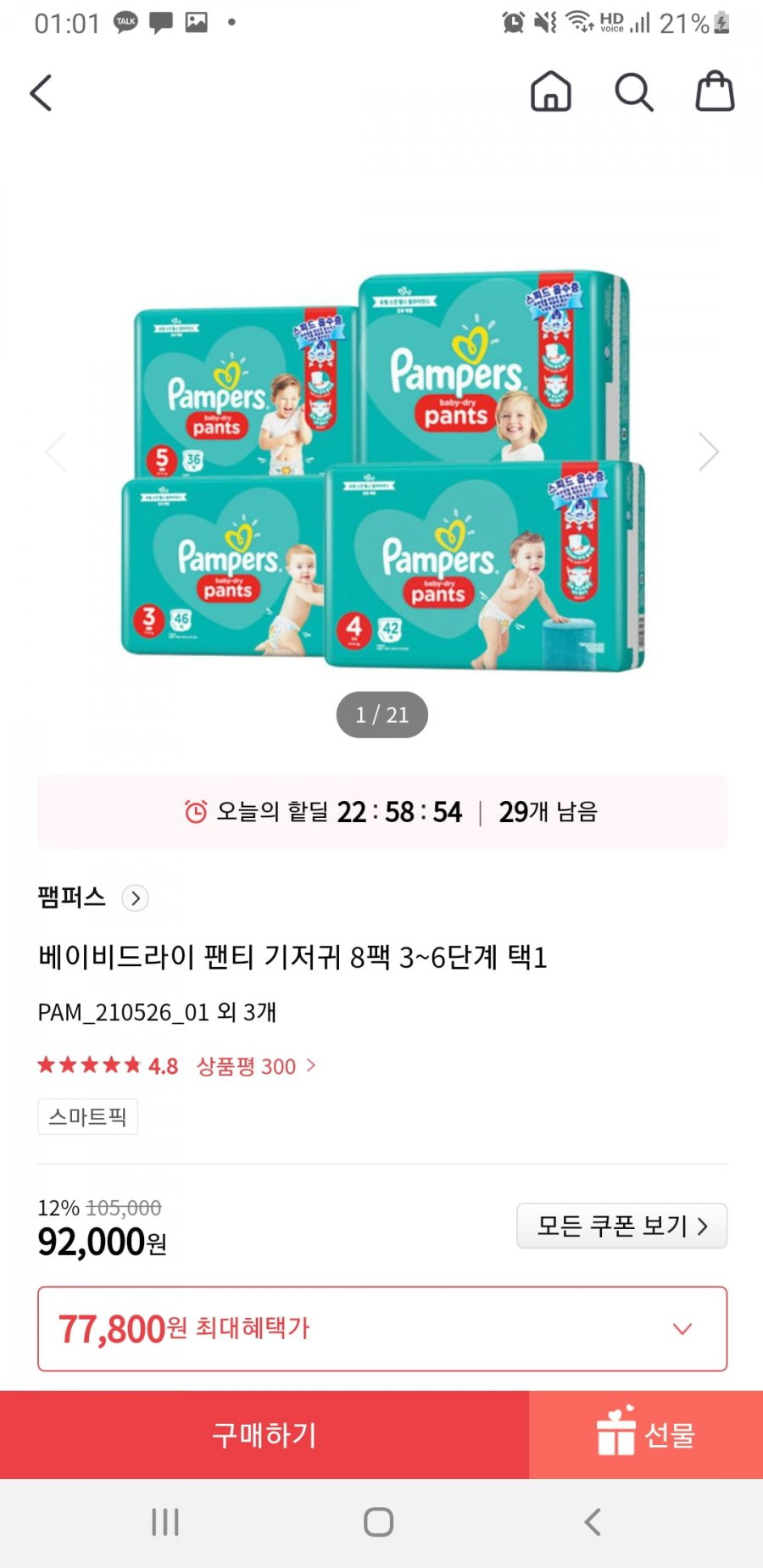Tap 구매하기 to buy
Viewport: 763px width, 1568px height.
265,1435
